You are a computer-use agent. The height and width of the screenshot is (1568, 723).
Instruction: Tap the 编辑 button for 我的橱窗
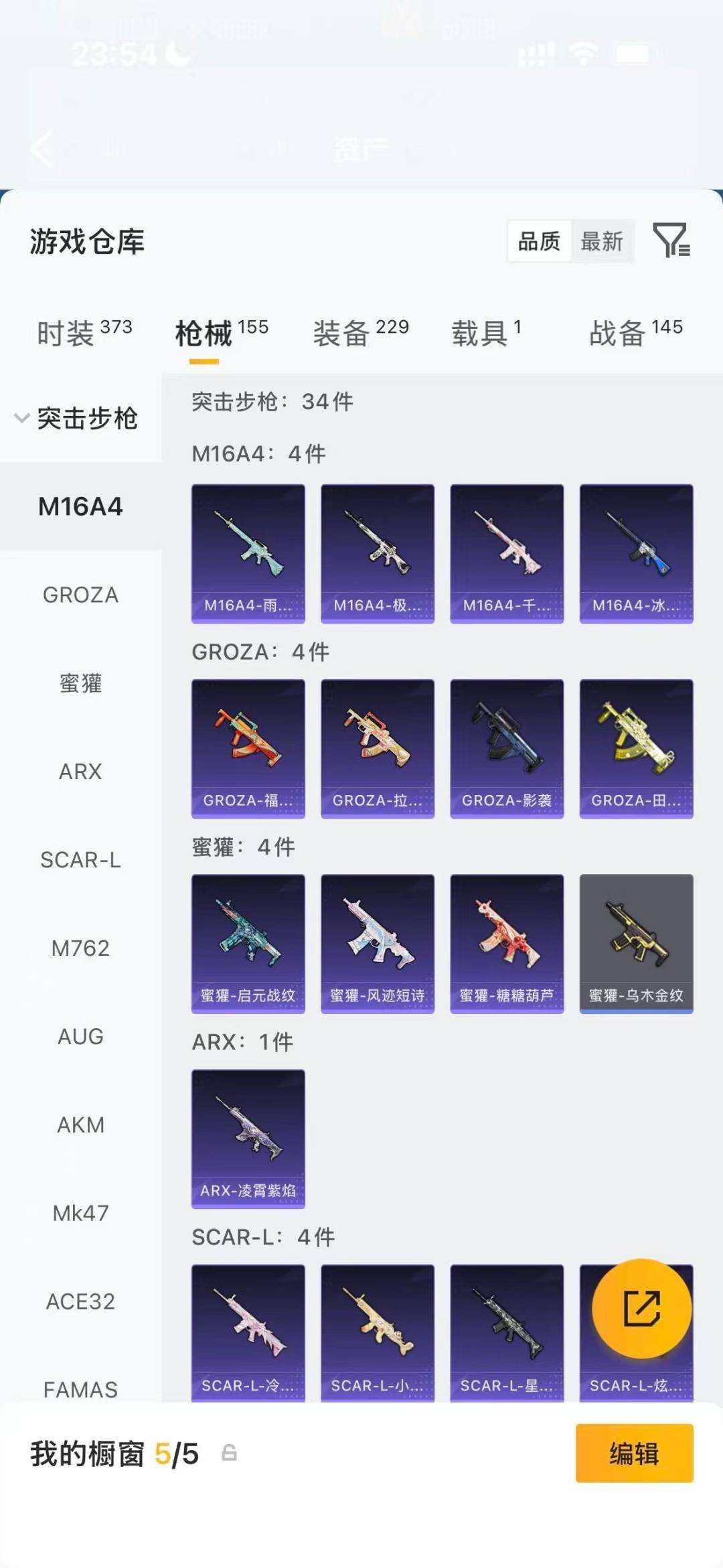click(634, 1453)
